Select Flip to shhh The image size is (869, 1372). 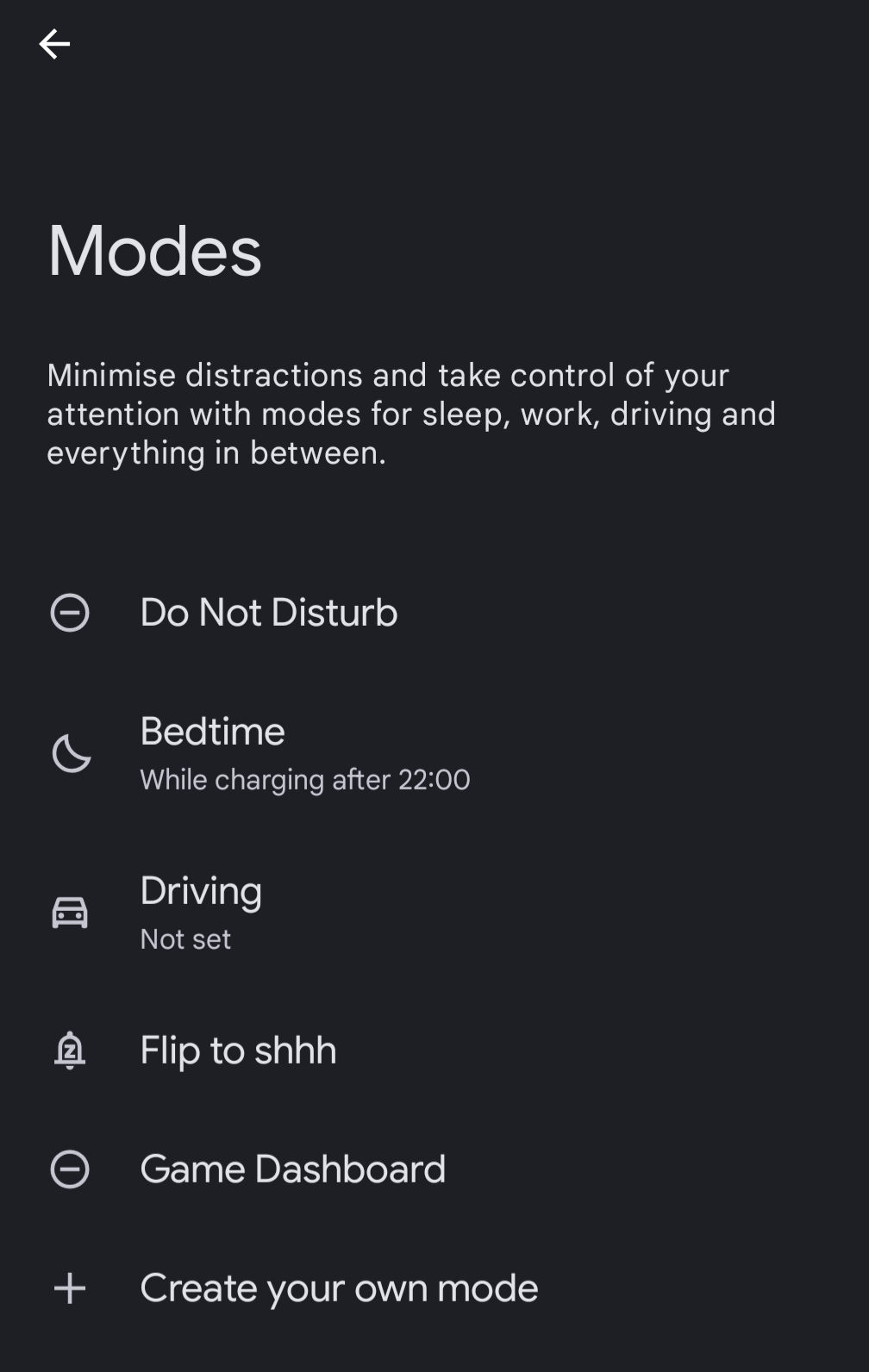point(238,1051)
